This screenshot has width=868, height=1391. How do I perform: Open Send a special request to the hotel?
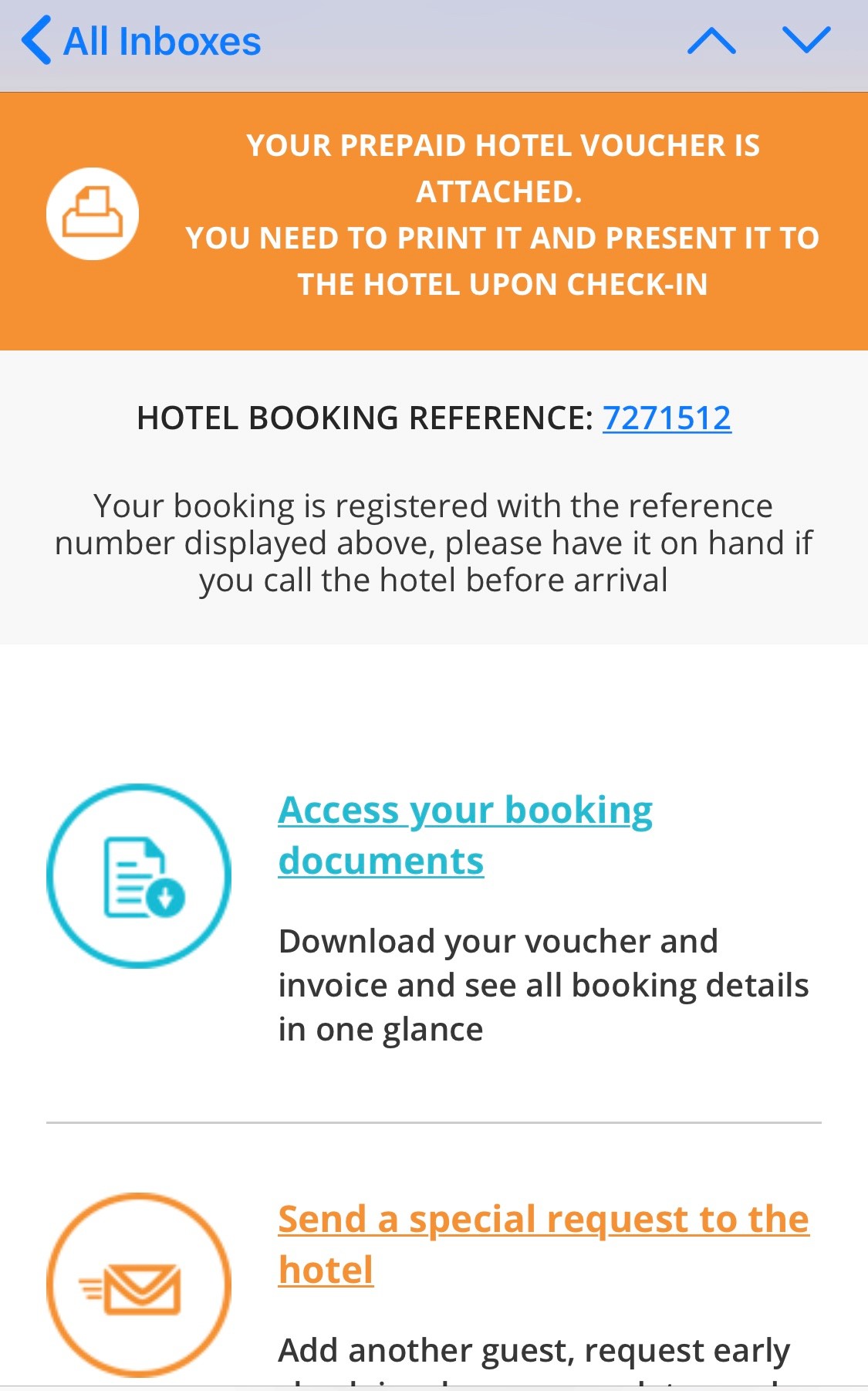click(x=543, y=1244)
